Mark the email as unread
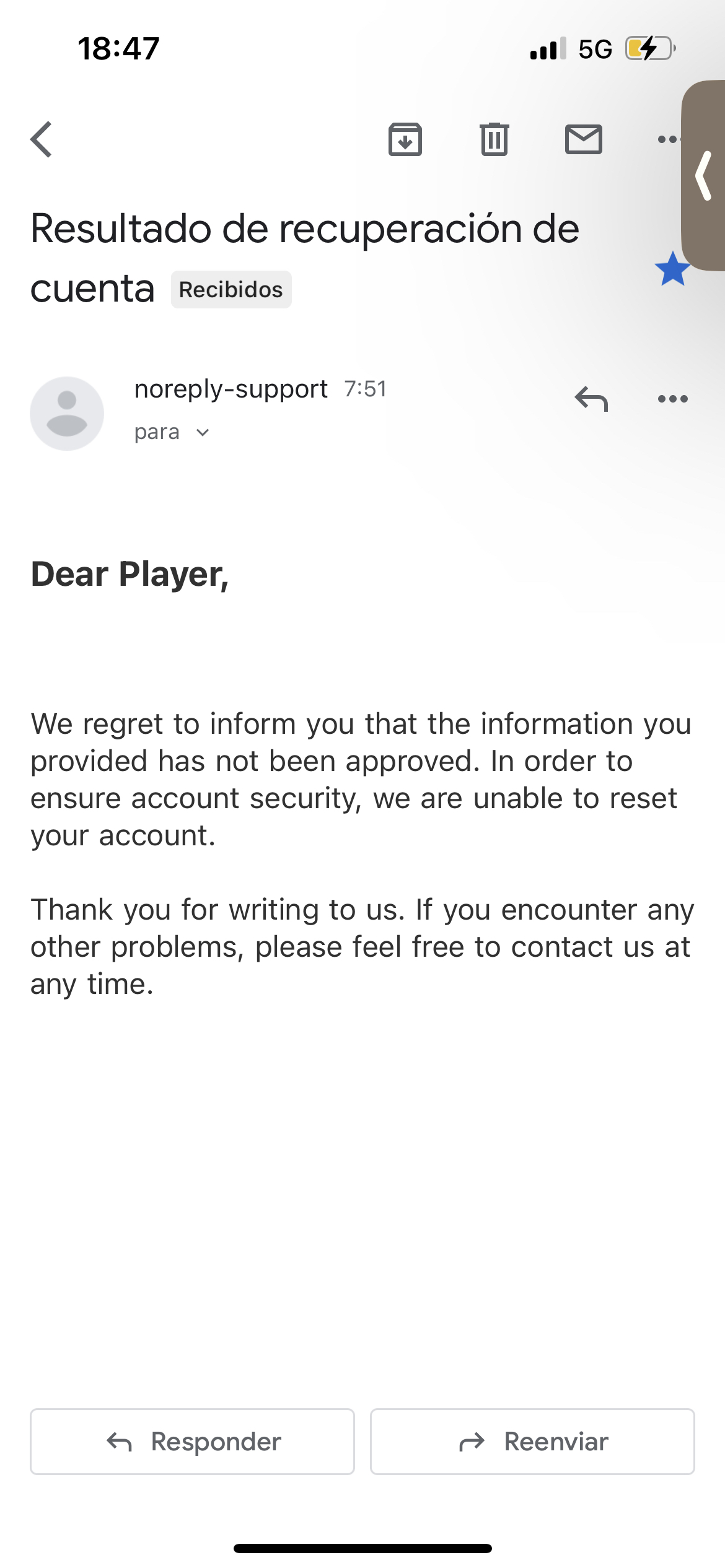 coord(583,139)
